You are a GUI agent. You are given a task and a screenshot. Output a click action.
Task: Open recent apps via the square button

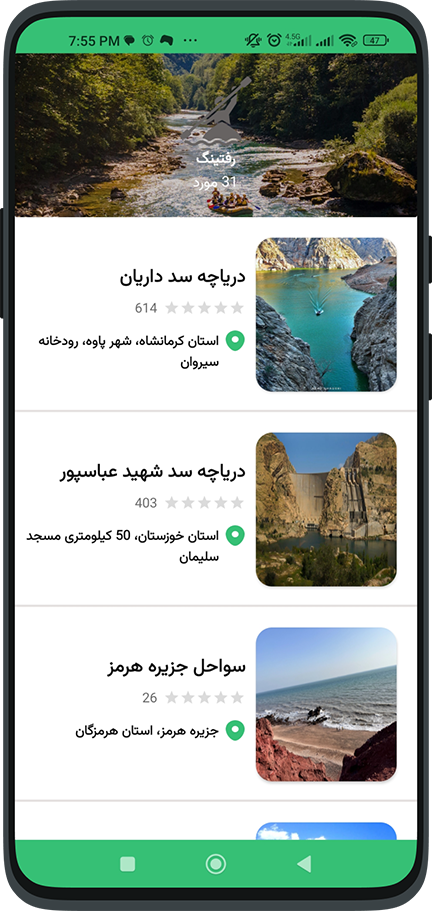[x=128, y=864]
